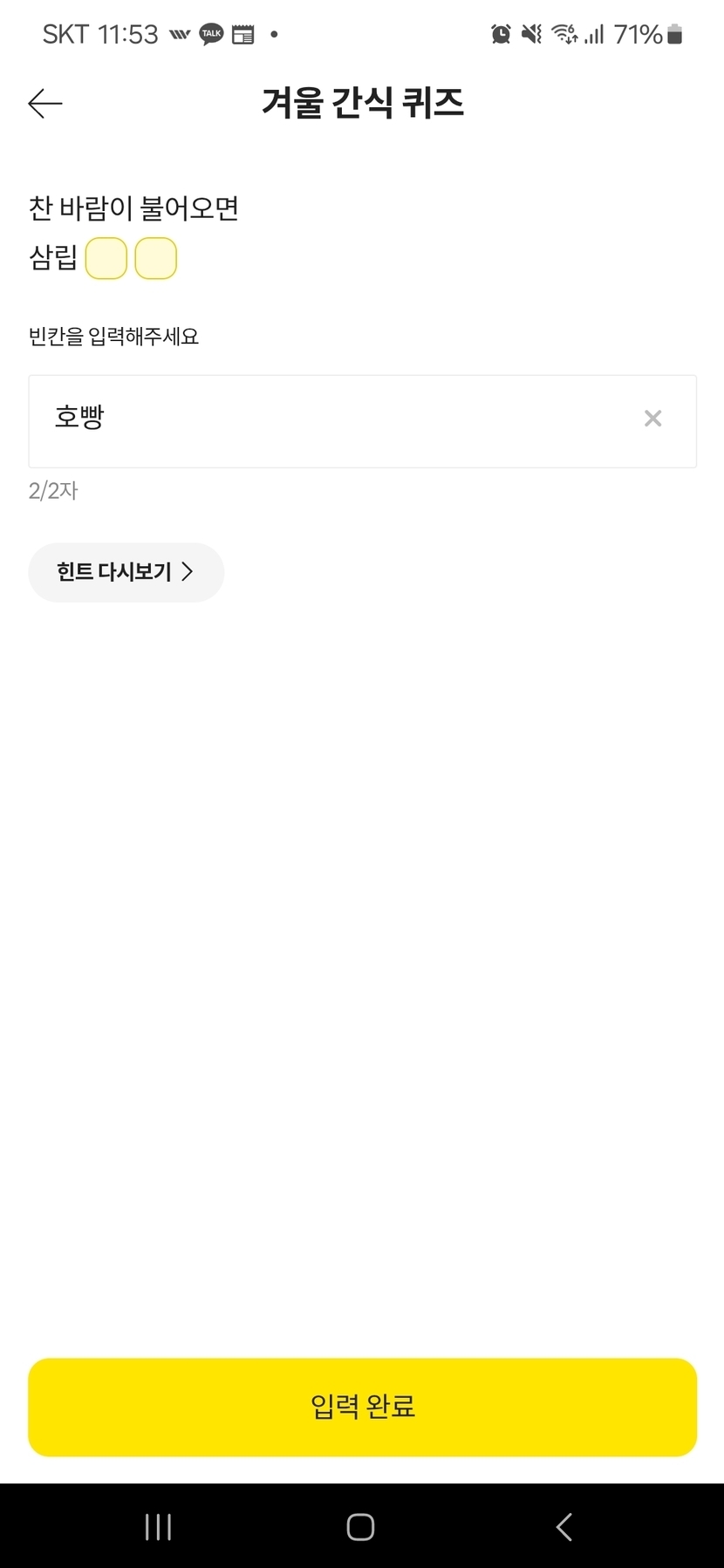Clear the typed answer with the X

[x=652, y=419]
